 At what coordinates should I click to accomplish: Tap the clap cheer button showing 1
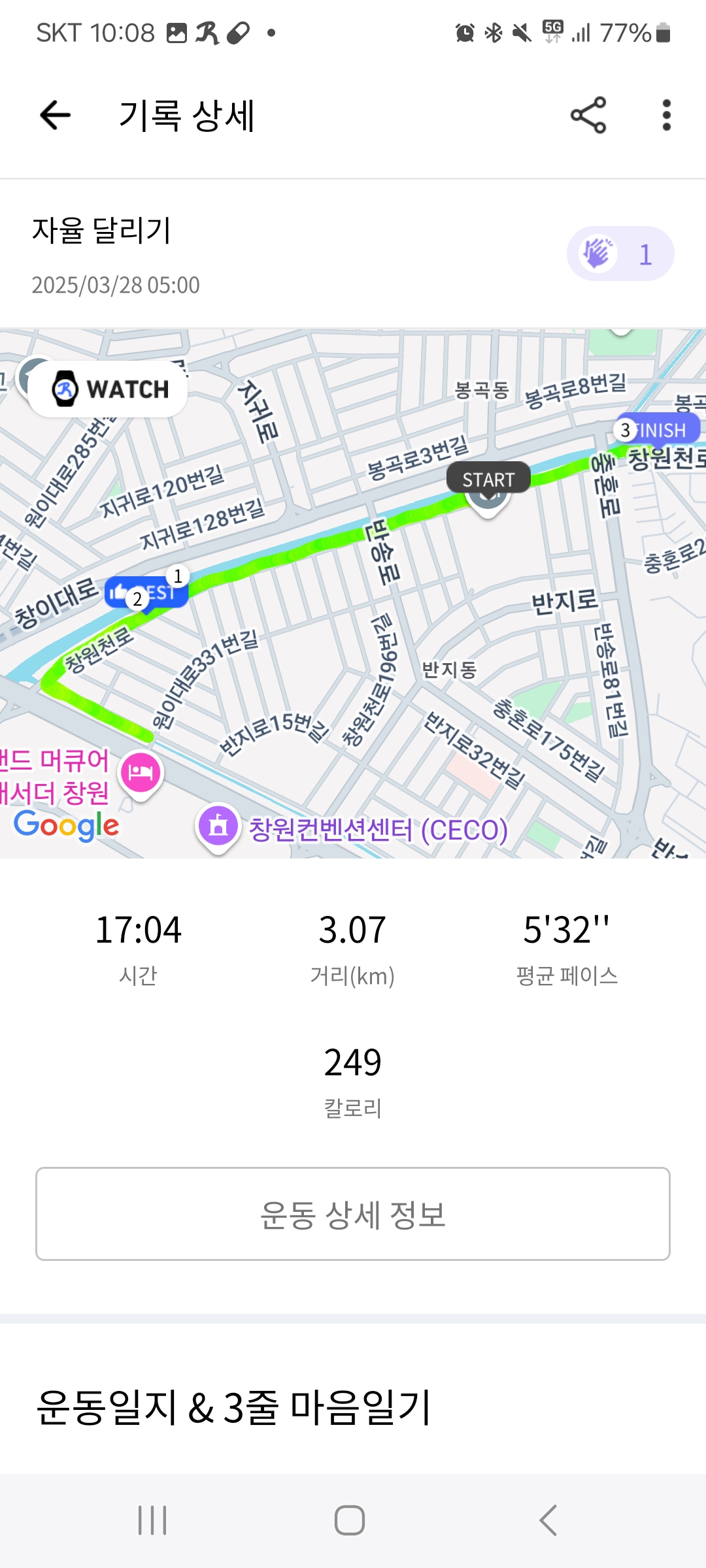[620, 254]
